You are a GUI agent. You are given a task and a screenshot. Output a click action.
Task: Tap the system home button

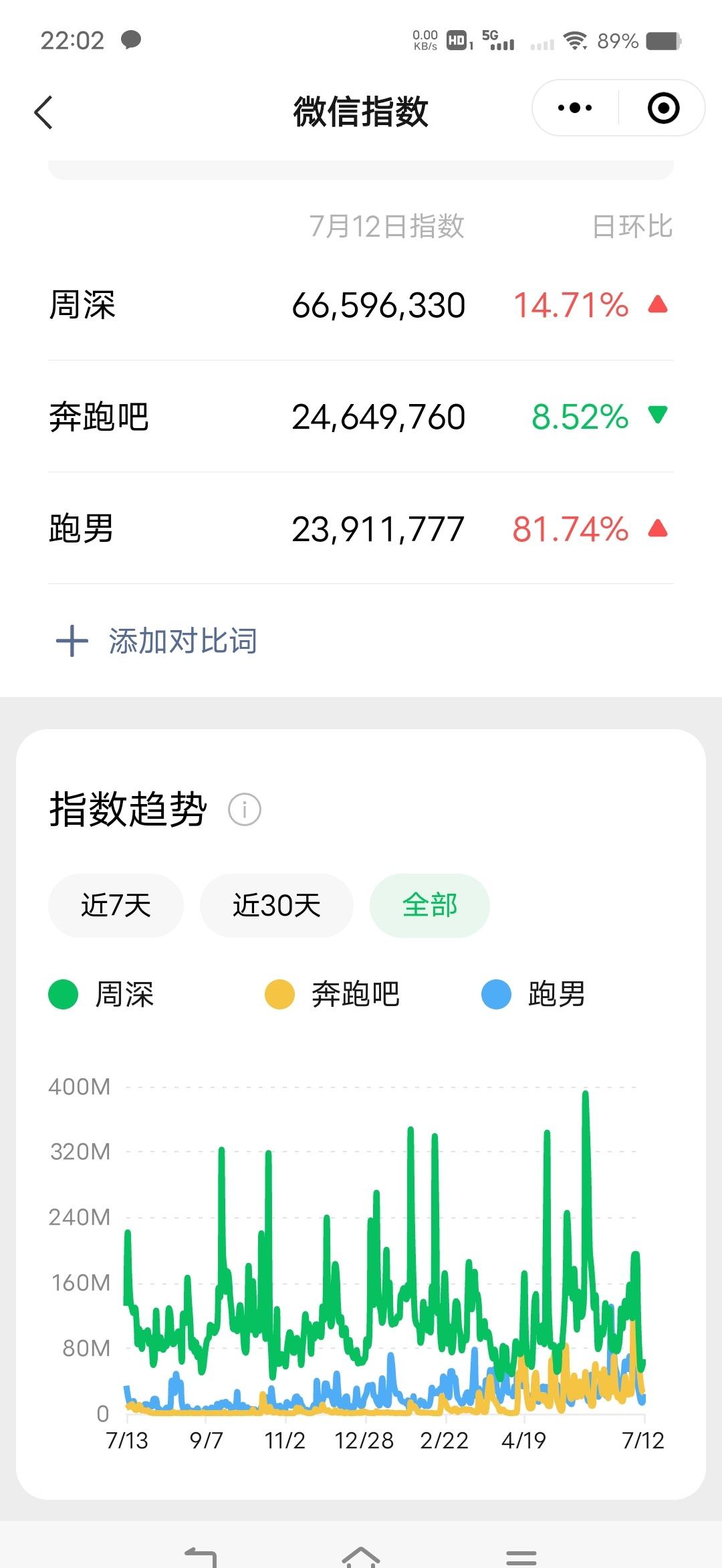pyautogui.click(x=361, y=1555)
